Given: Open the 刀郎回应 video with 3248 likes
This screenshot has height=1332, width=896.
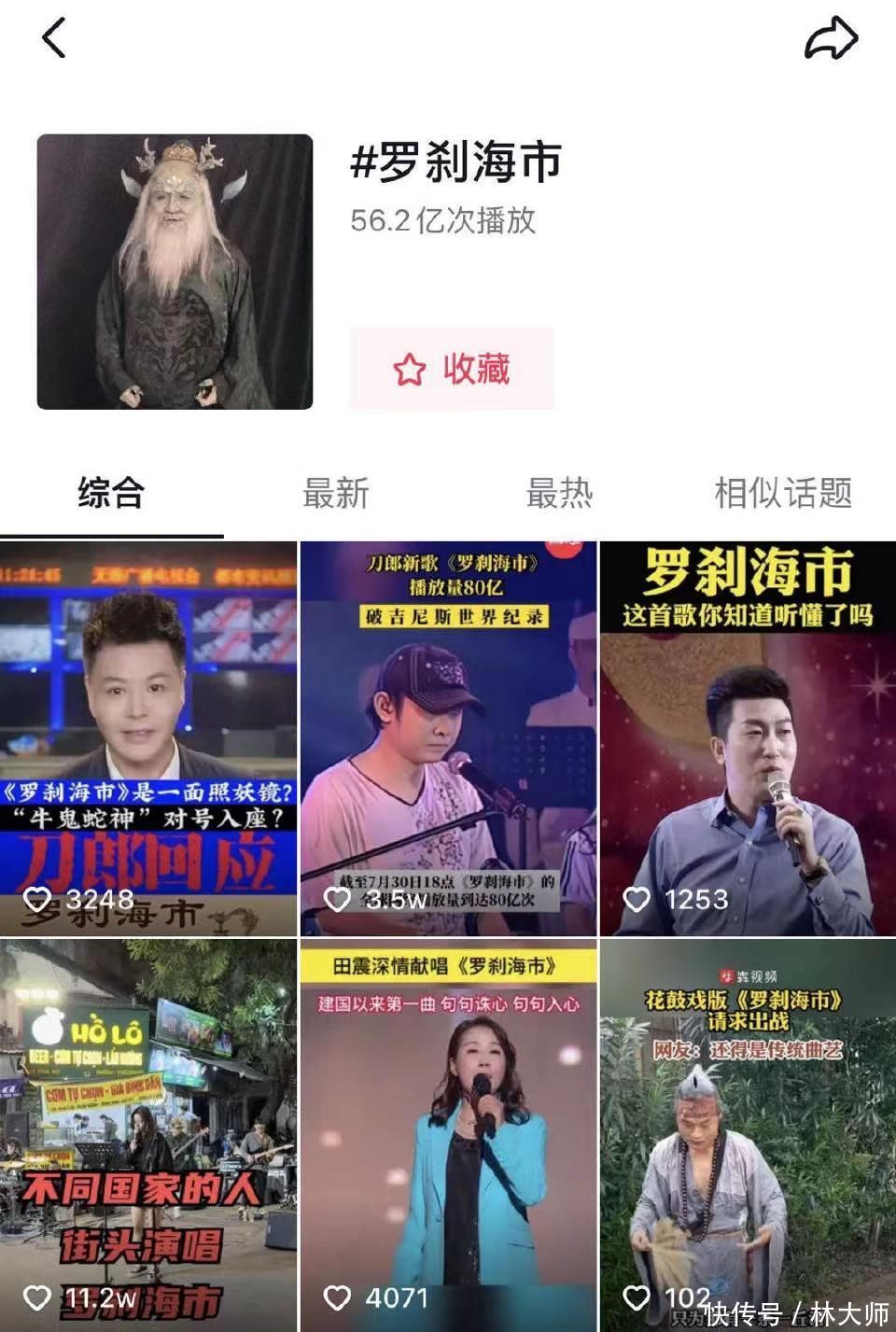Looking at the screenshot, I should pos(148,737).
